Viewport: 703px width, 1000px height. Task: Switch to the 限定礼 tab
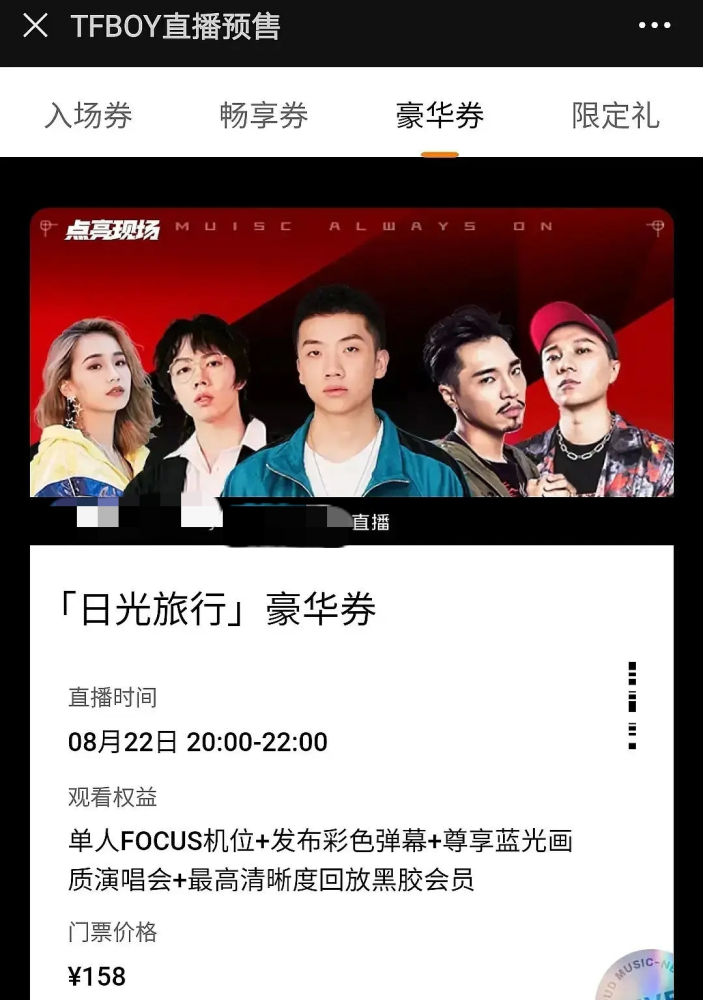pyautogui.click(x=615, y=116)
